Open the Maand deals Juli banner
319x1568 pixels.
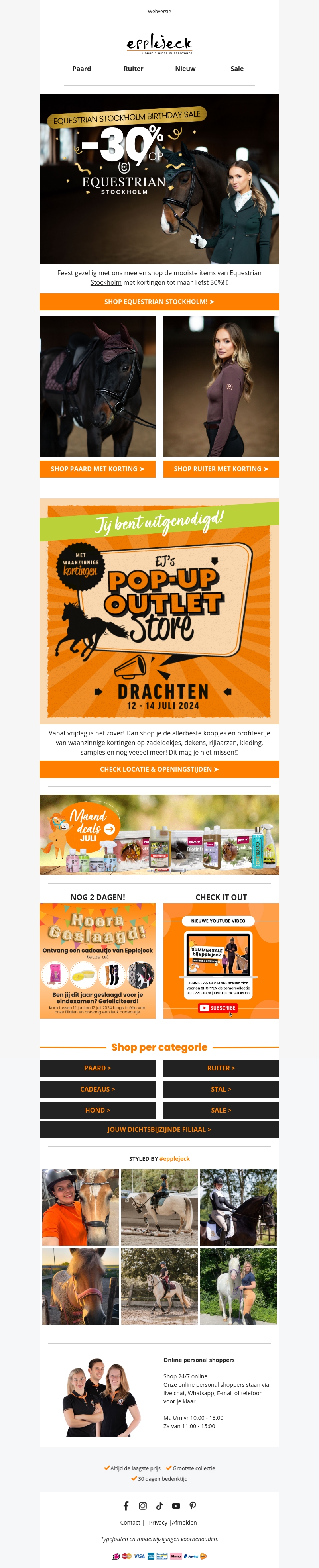pos(159,835)
